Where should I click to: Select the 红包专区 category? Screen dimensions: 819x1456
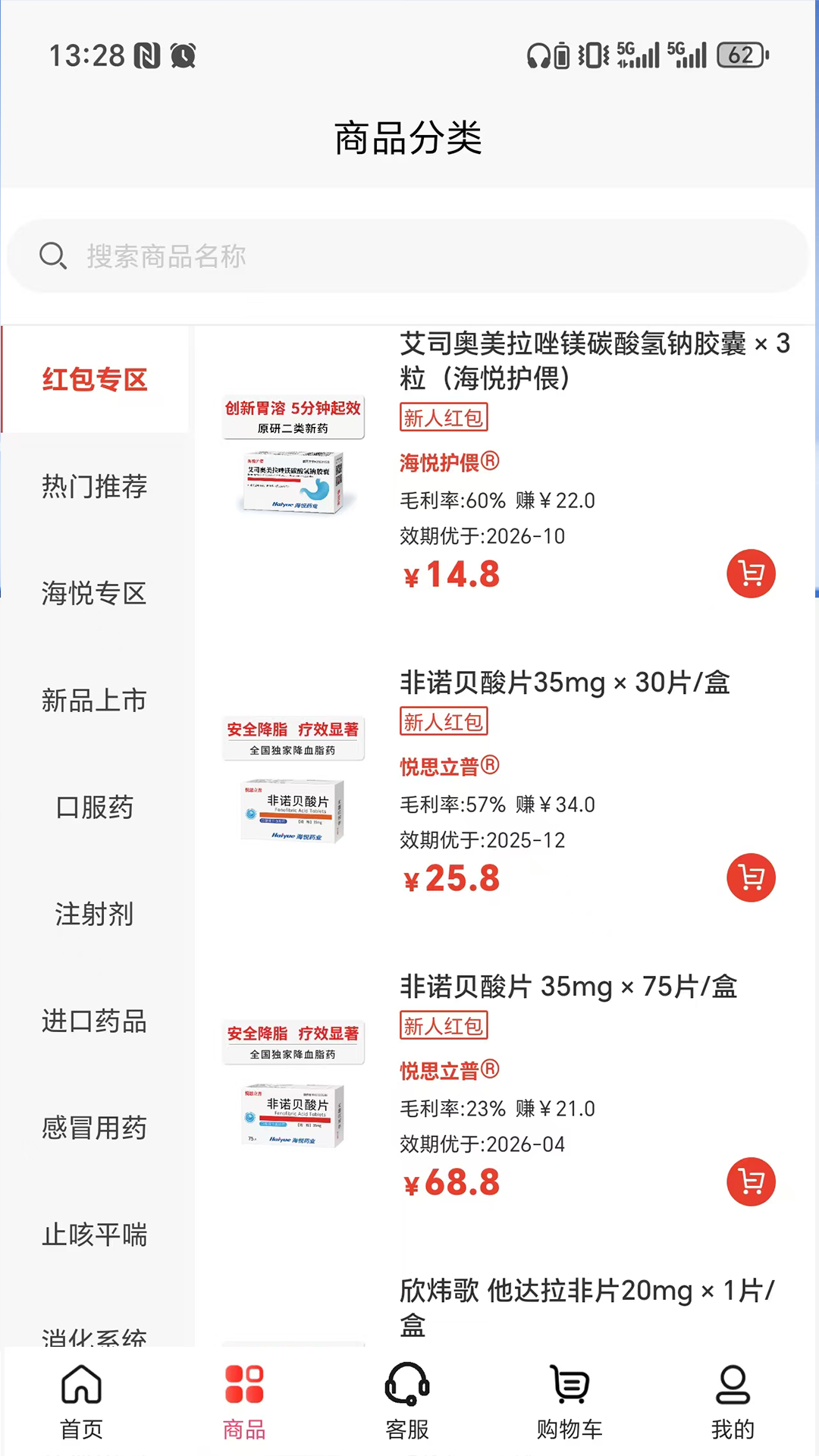coord(95,379)
